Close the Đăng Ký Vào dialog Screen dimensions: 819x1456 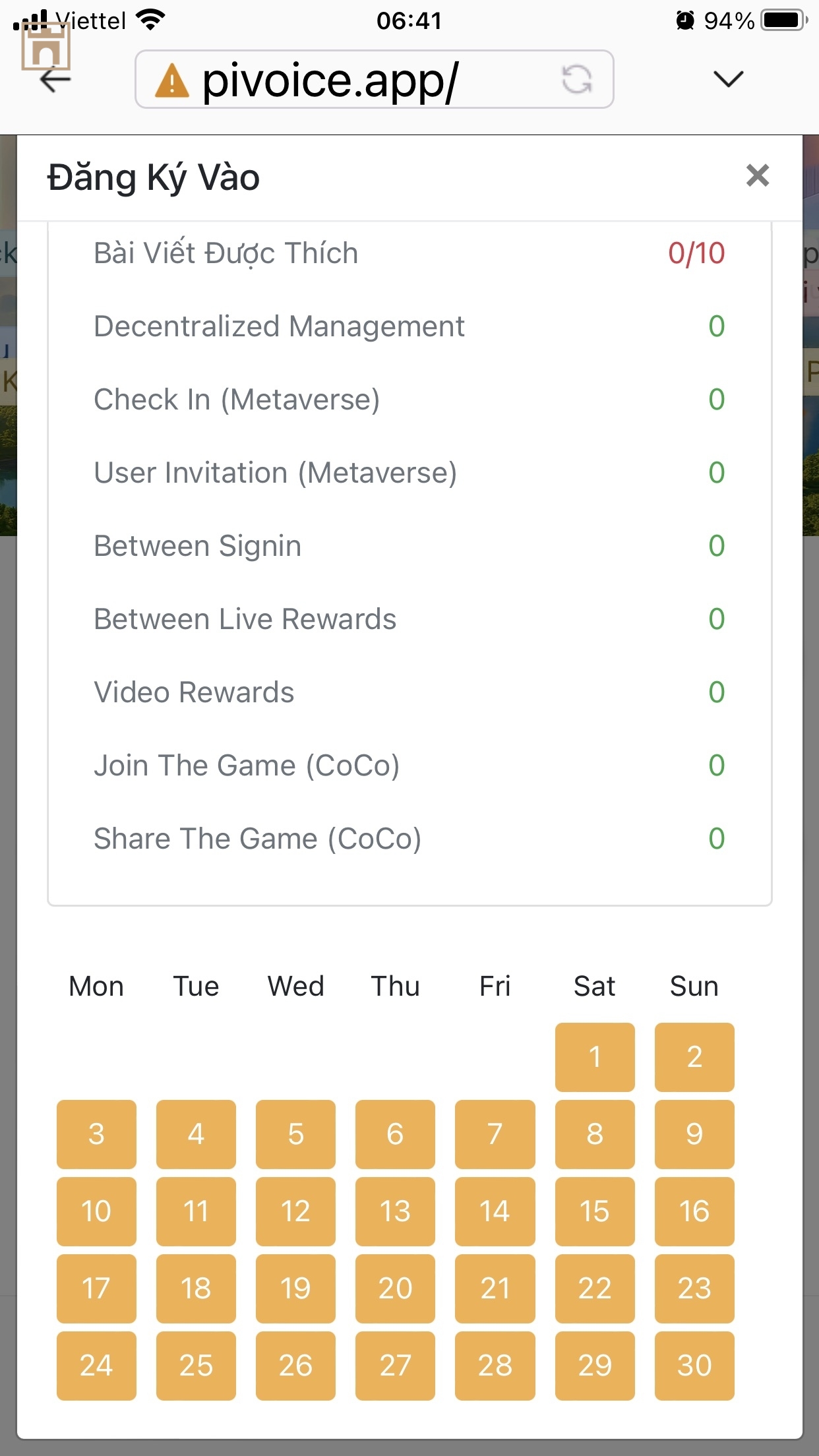click(x=757, y=176)
